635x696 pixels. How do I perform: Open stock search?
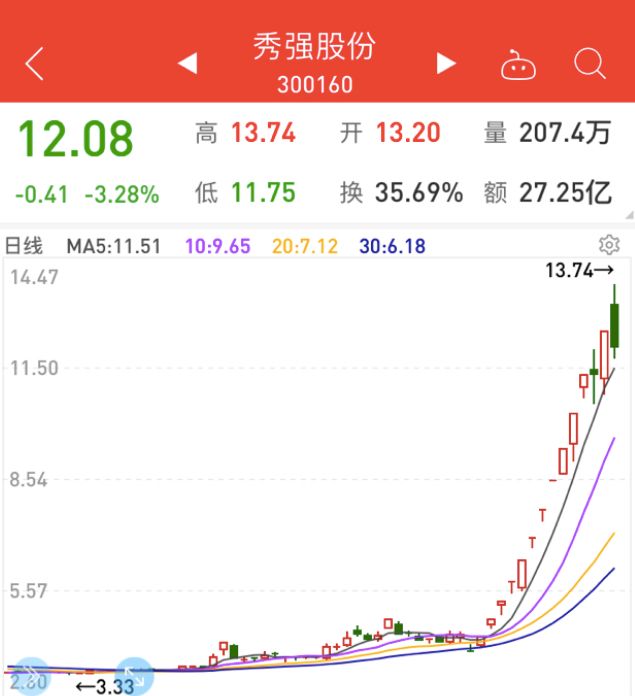point(590,65)
